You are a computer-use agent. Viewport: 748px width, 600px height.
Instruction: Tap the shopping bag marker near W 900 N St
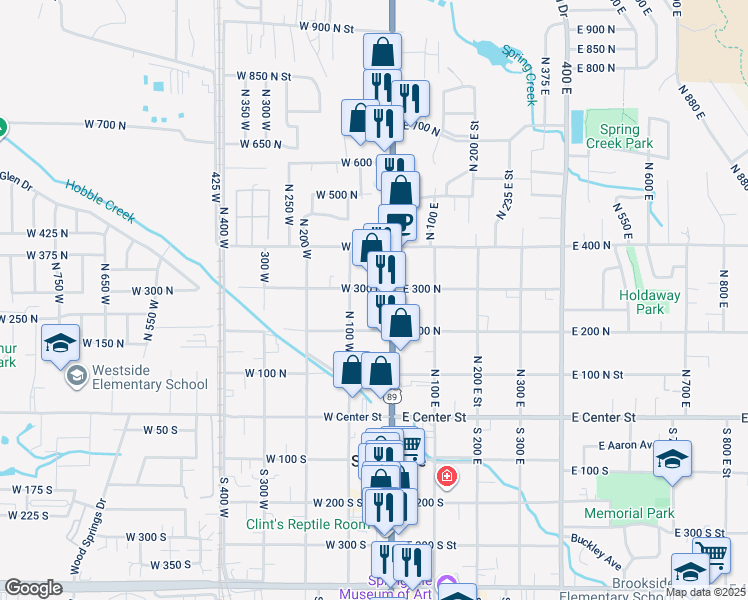coord(382,51)
